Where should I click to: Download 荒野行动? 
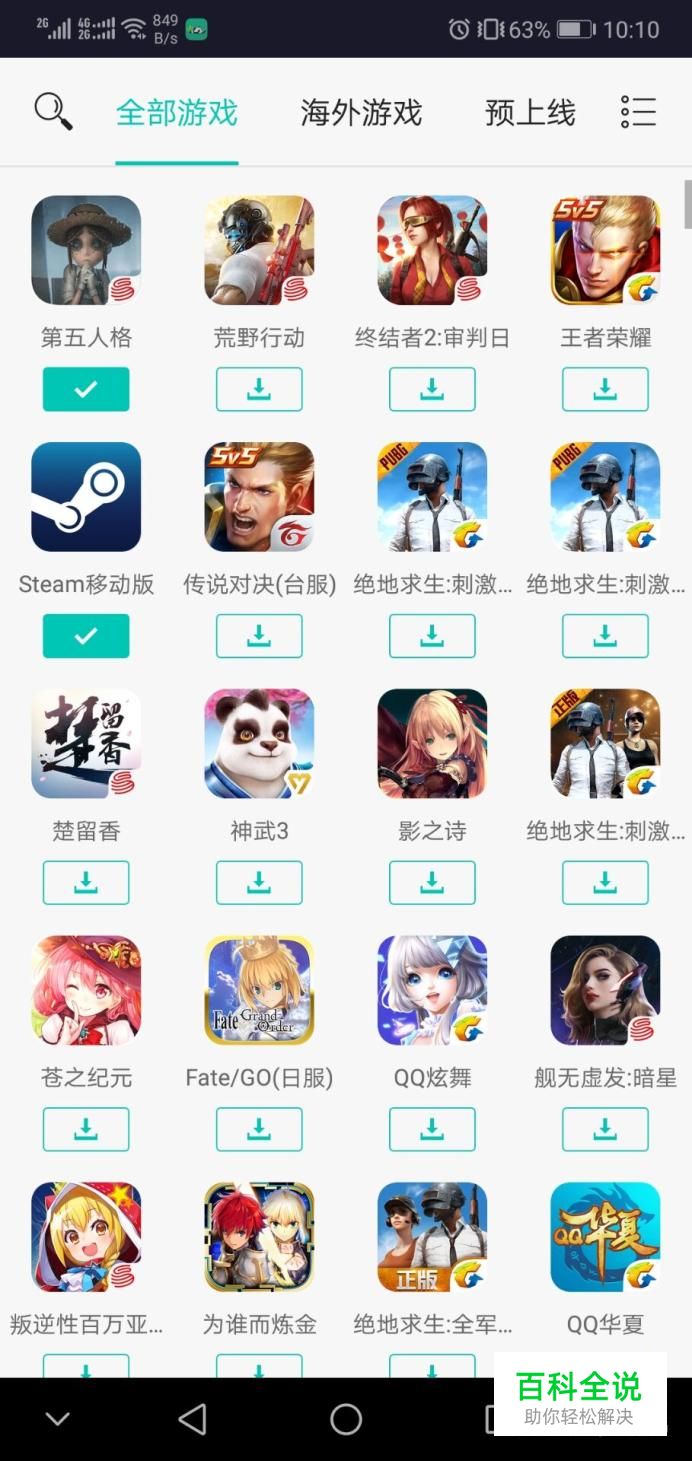pyautogui.click(x=259, y=389)
